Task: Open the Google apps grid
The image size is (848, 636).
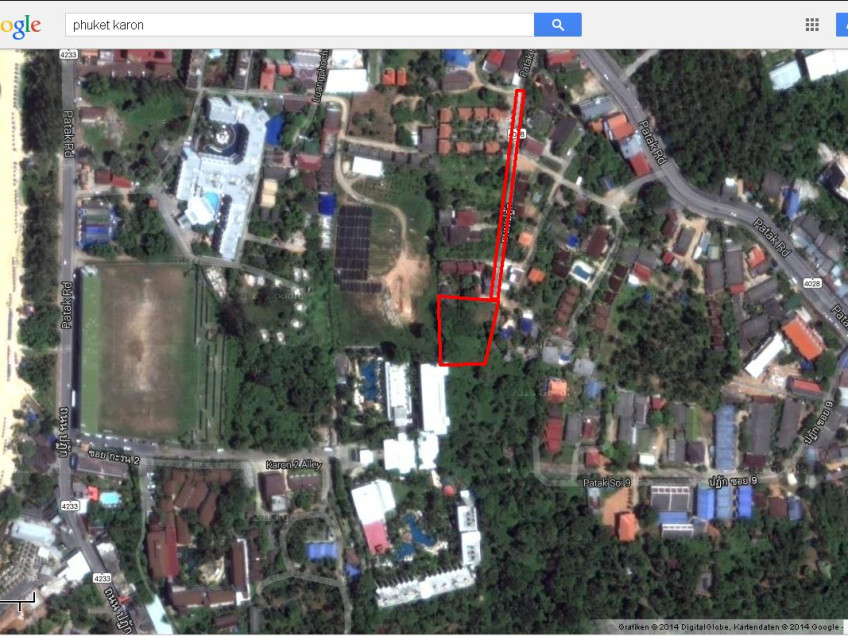Action: click(812, 25)
